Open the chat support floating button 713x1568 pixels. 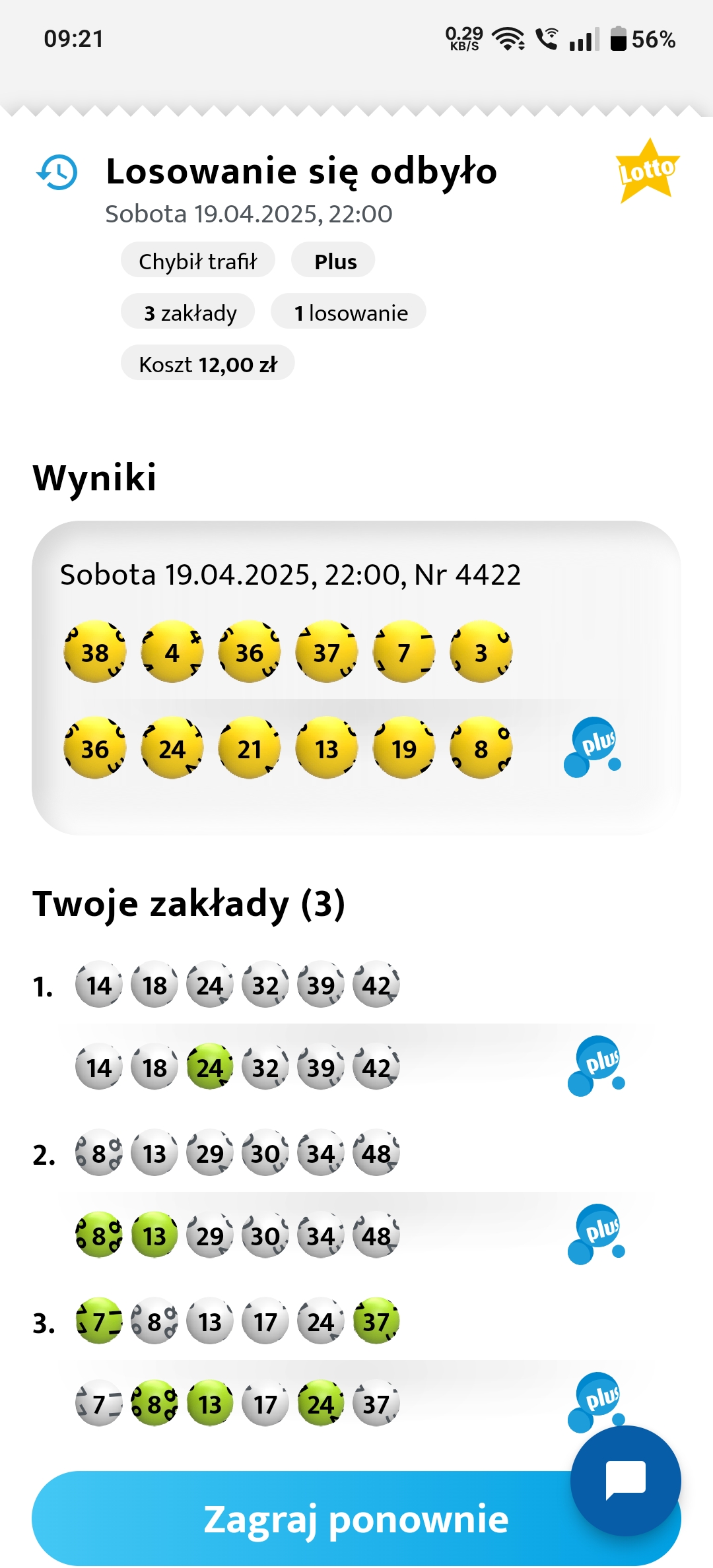coord(625,1480)
